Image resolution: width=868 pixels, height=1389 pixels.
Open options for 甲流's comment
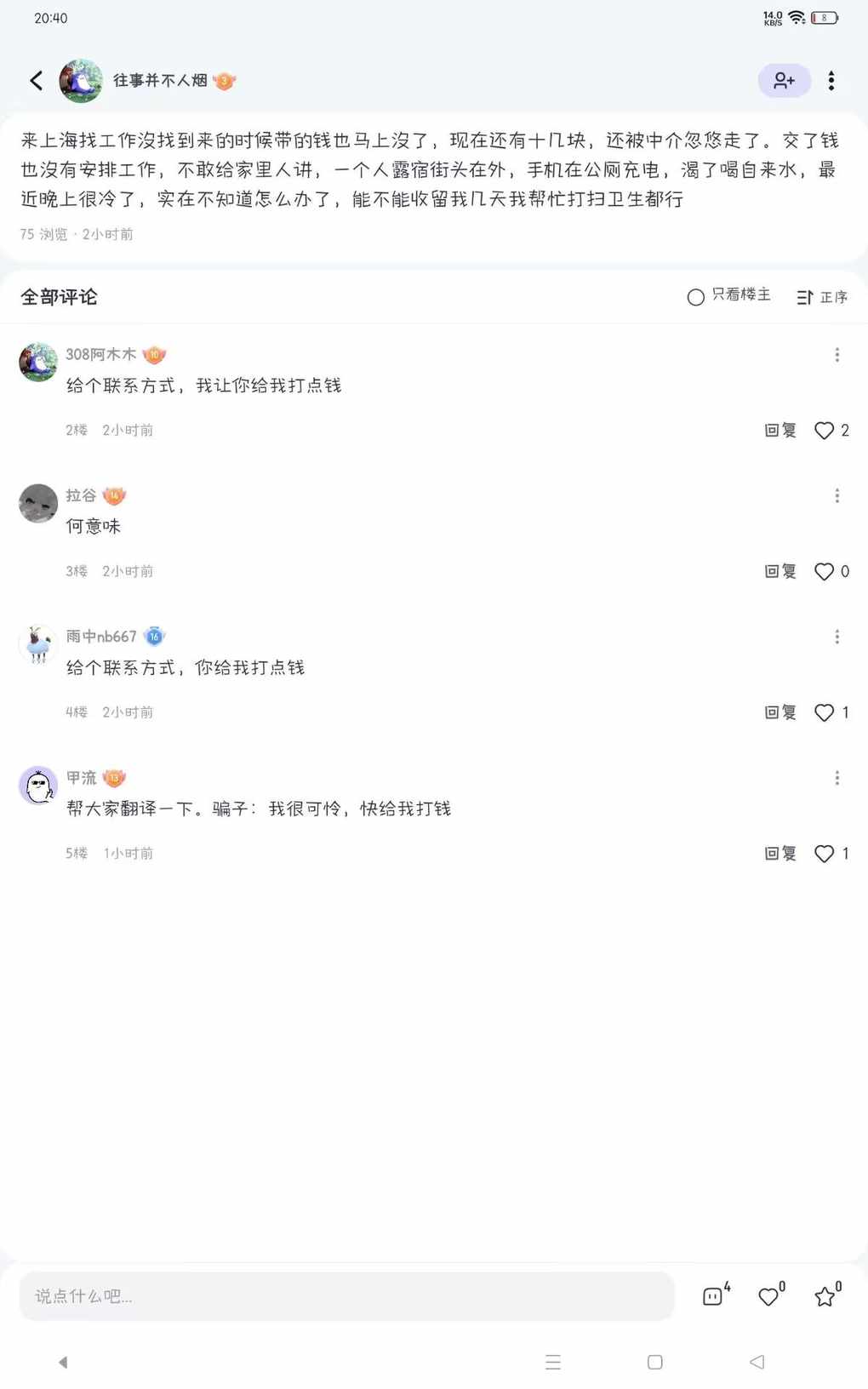(837, 778)
